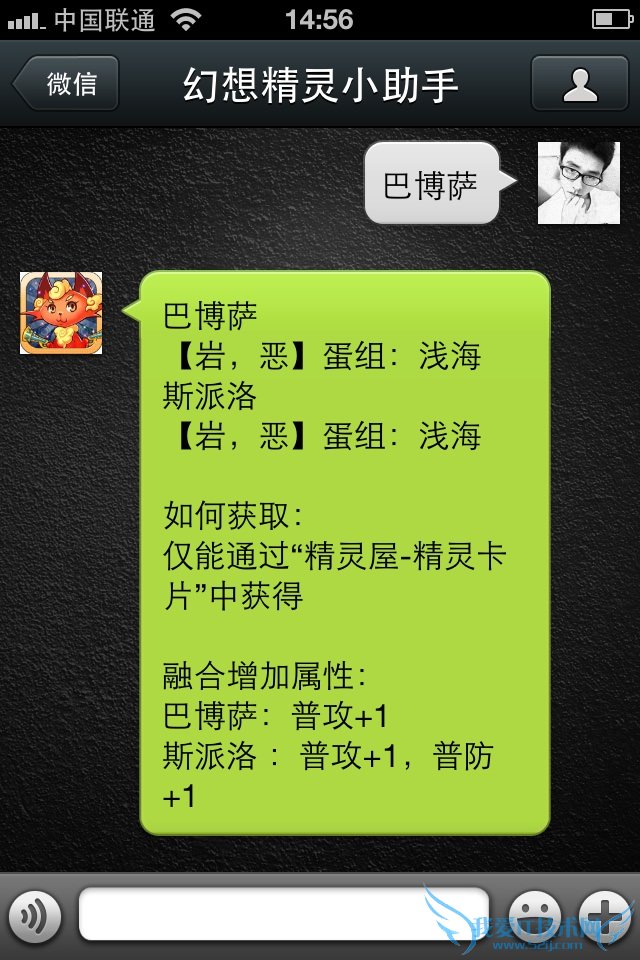Go back to the 微信 chat list

[66, 84]
